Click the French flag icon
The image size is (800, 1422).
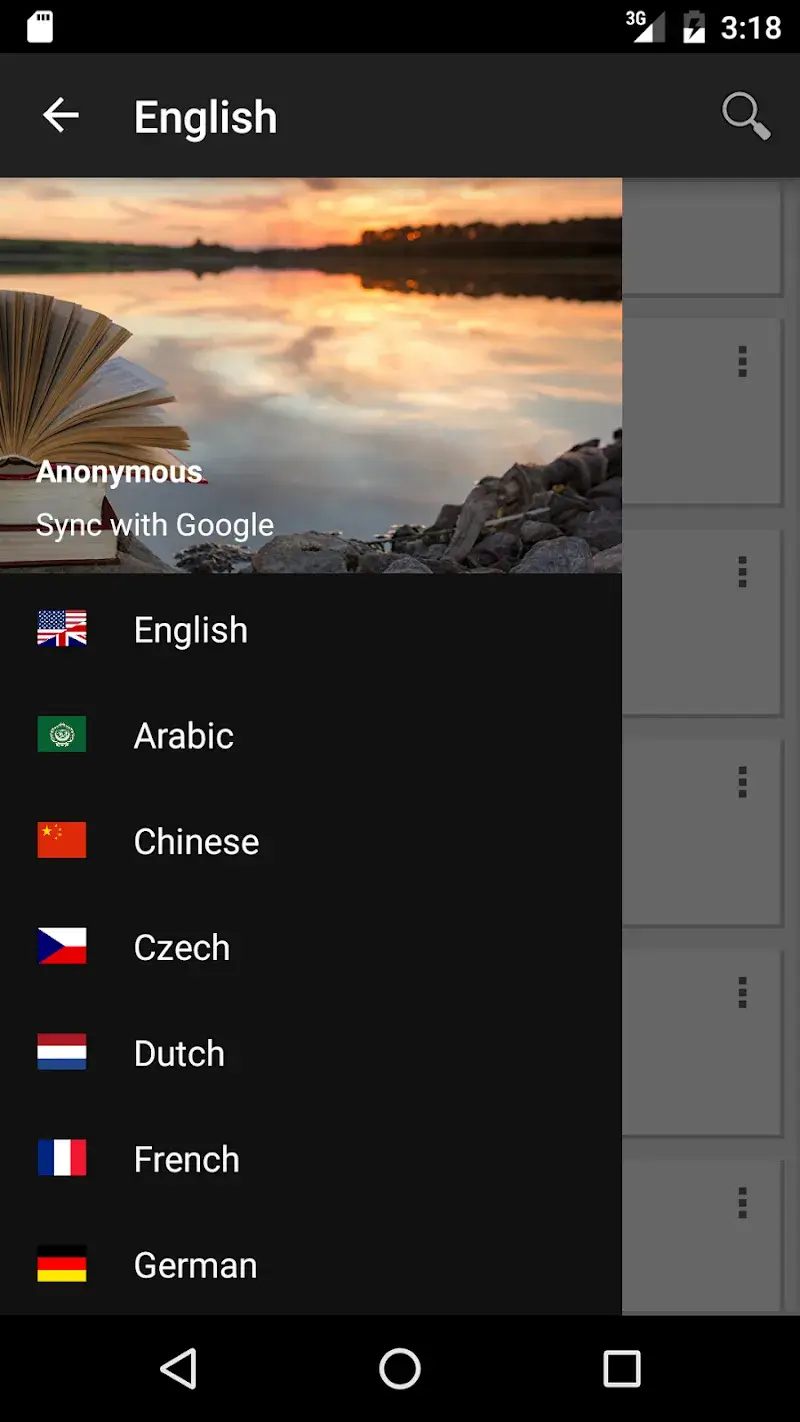pos(61,1158)
